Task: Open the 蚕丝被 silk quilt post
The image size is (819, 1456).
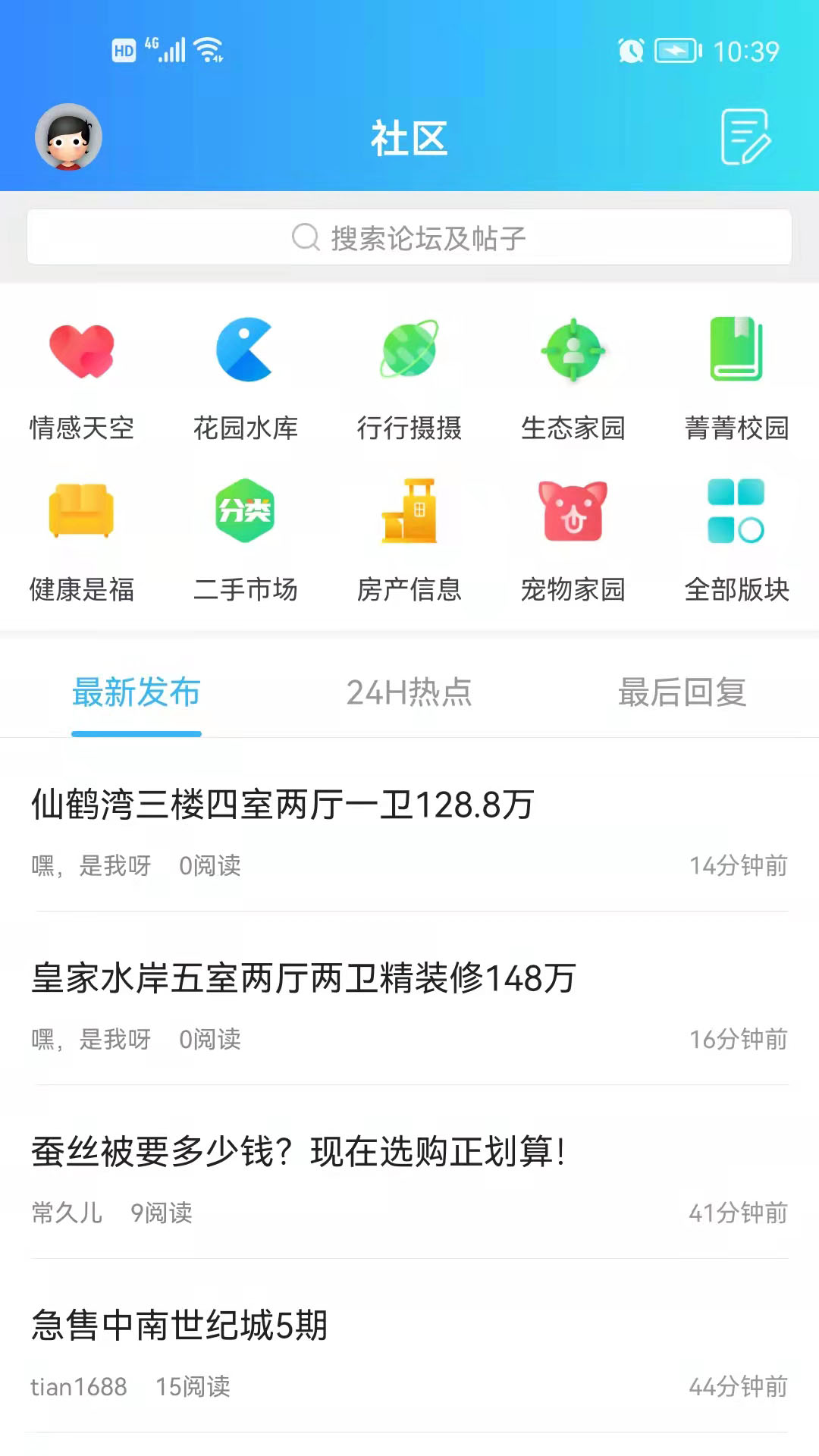Action: [x=299, y=1152]
